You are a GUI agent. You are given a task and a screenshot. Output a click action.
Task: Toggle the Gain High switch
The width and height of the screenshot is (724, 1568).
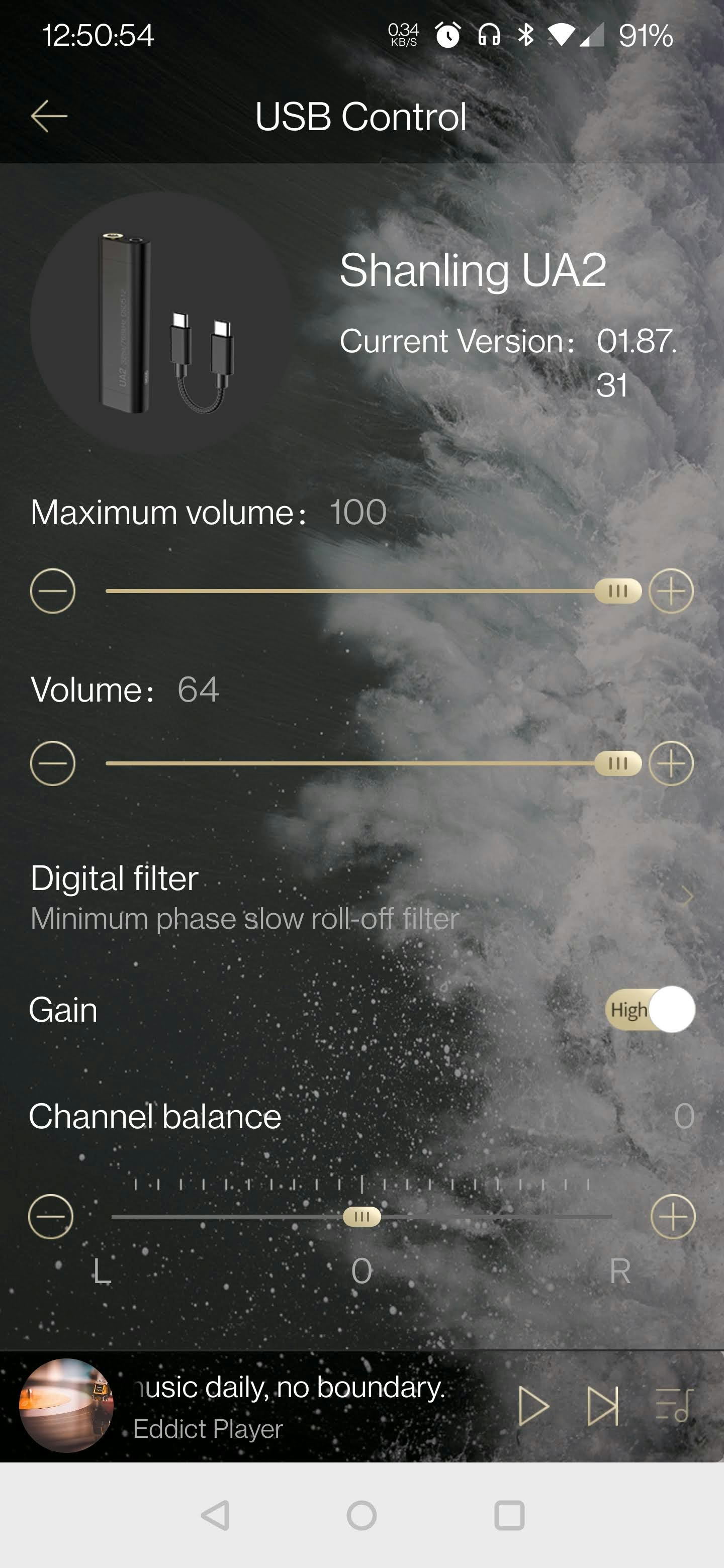click(650, 1010)
